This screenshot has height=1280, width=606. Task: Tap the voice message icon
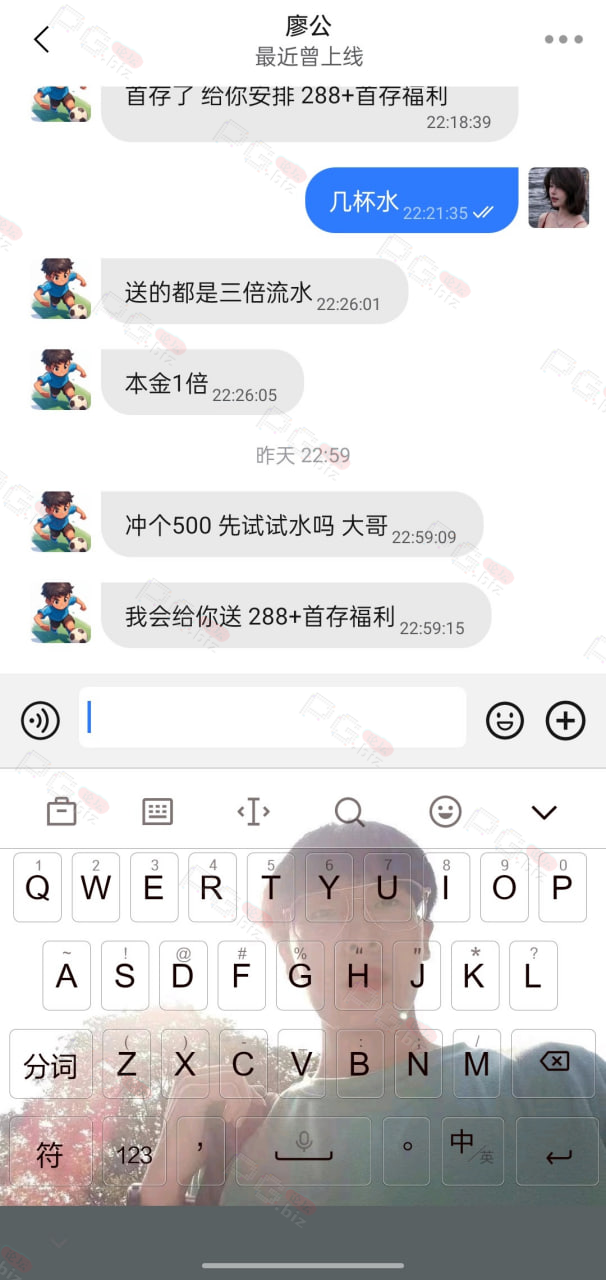point(40,720)
